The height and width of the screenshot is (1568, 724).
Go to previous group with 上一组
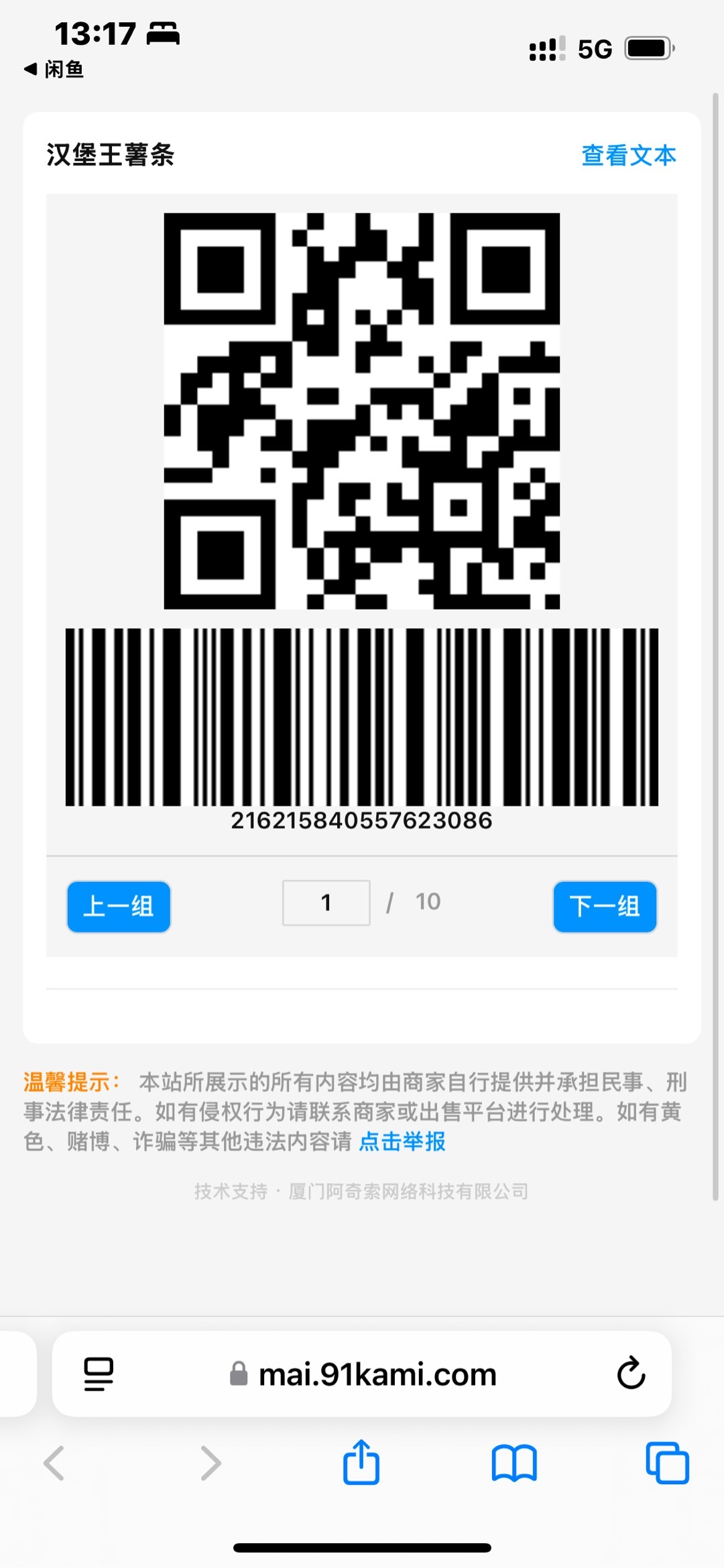(119, 906)
